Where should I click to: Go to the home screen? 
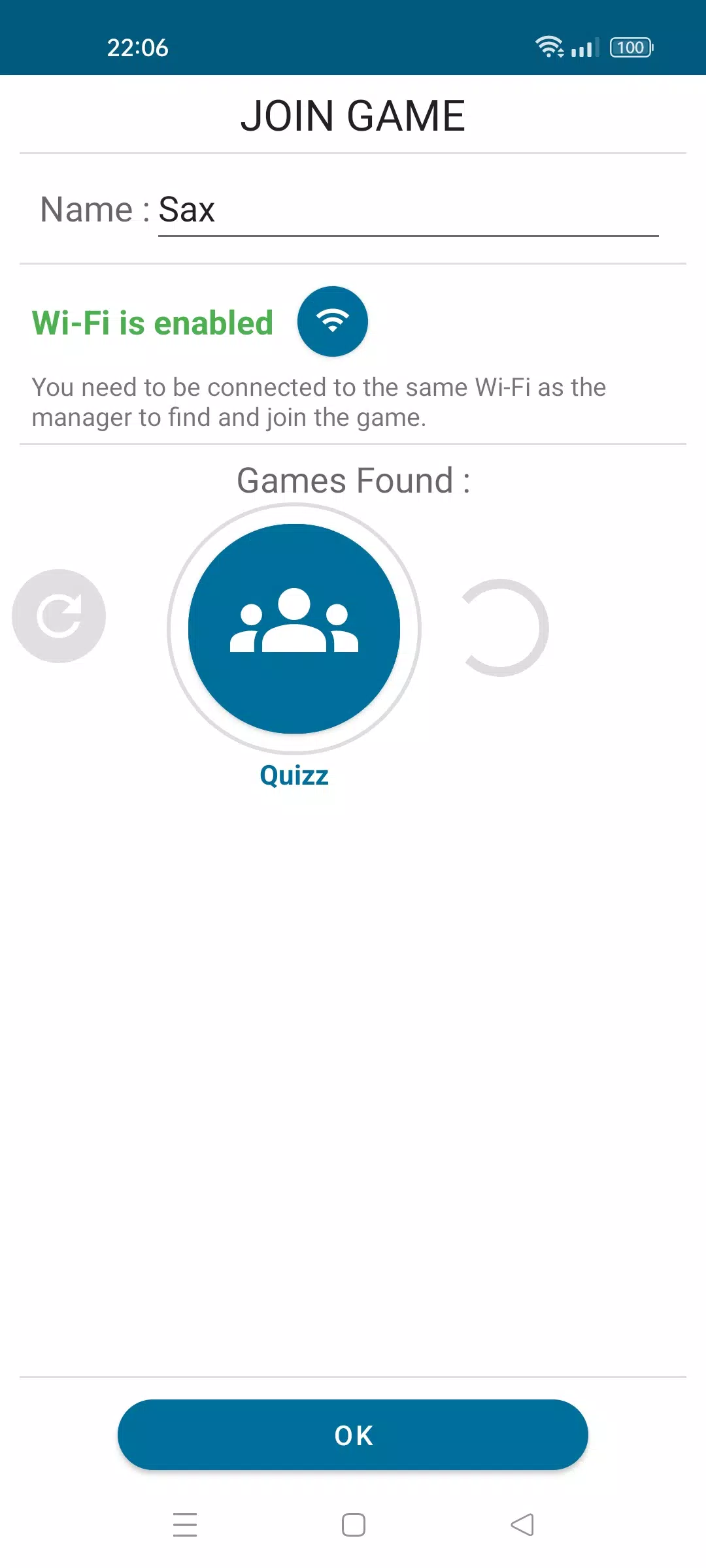tap(353, 1525)
